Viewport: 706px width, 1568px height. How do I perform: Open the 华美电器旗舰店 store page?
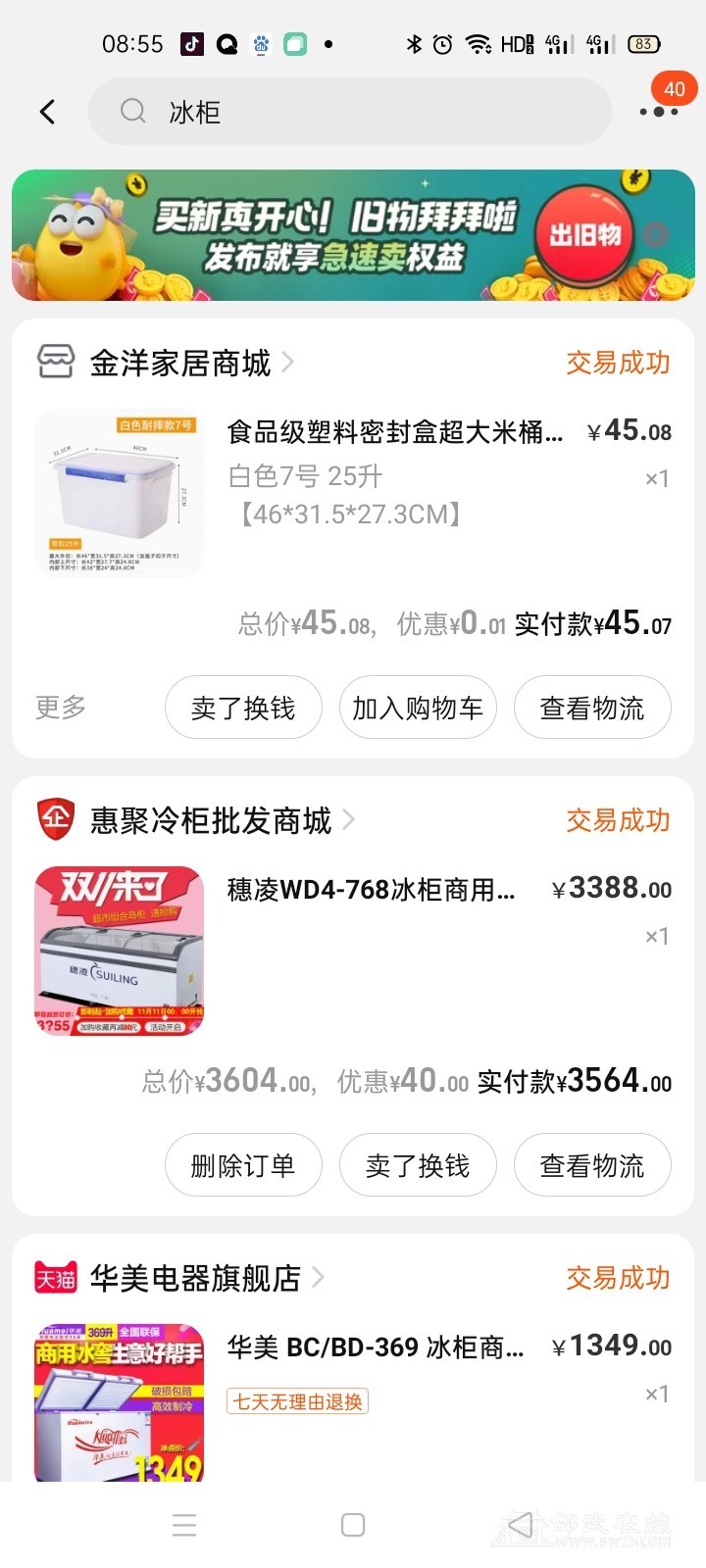196,1278
